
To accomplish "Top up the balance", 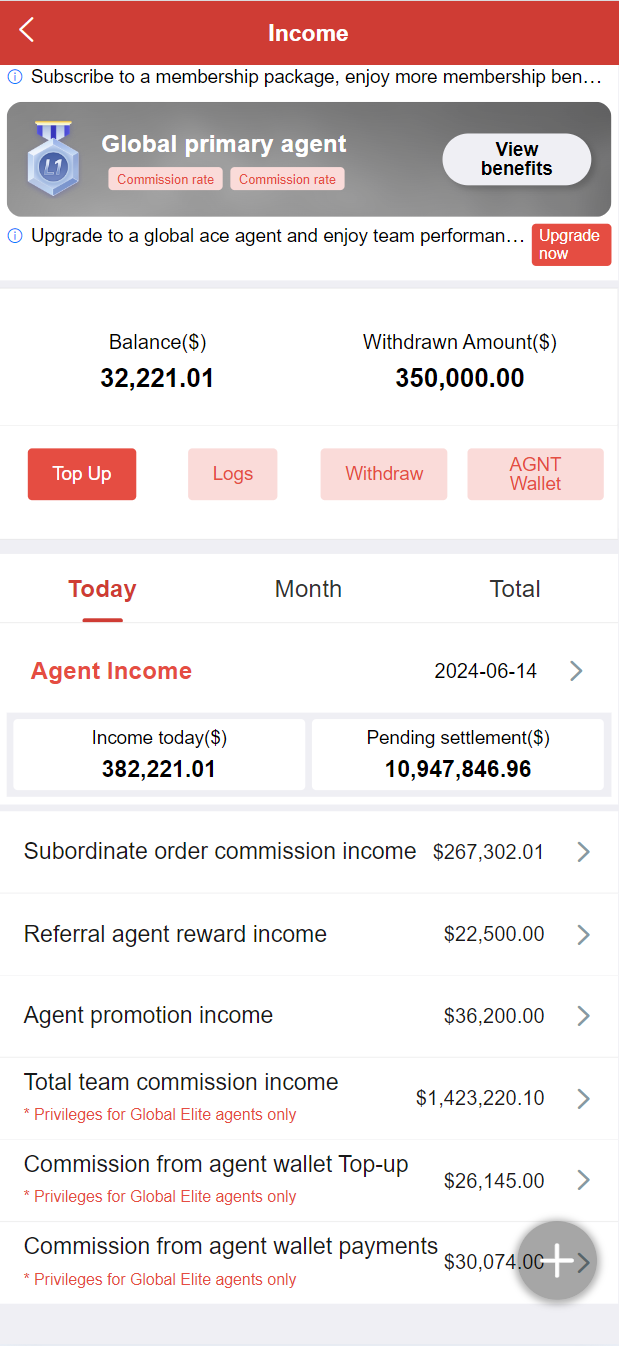I will (x=82, y=474).
